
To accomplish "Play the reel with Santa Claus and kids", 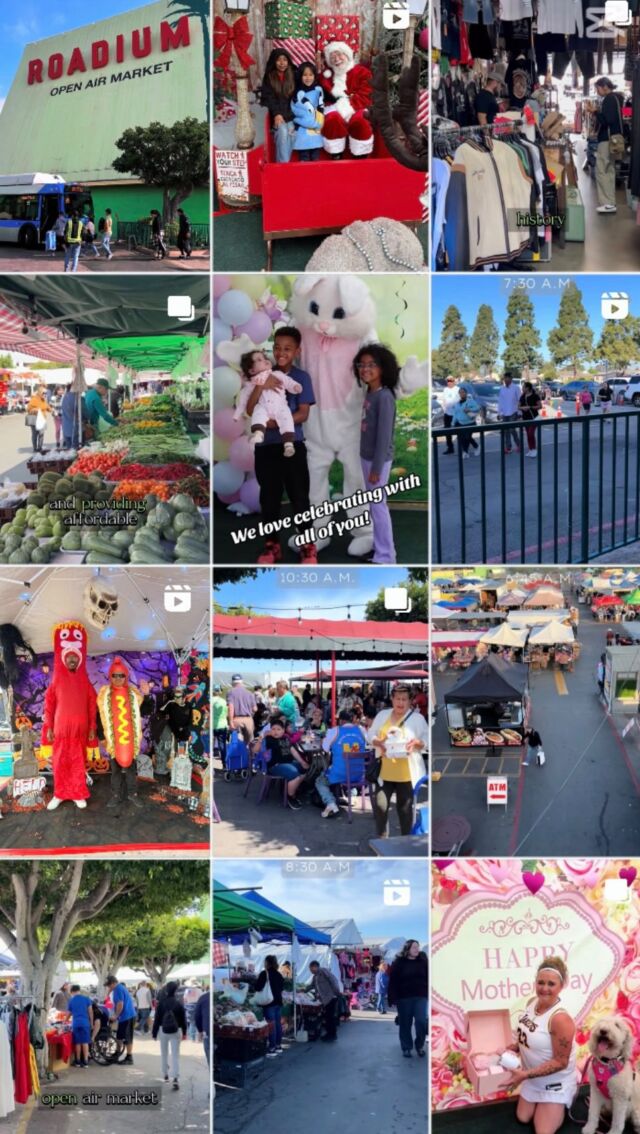I will click(319, 135).
